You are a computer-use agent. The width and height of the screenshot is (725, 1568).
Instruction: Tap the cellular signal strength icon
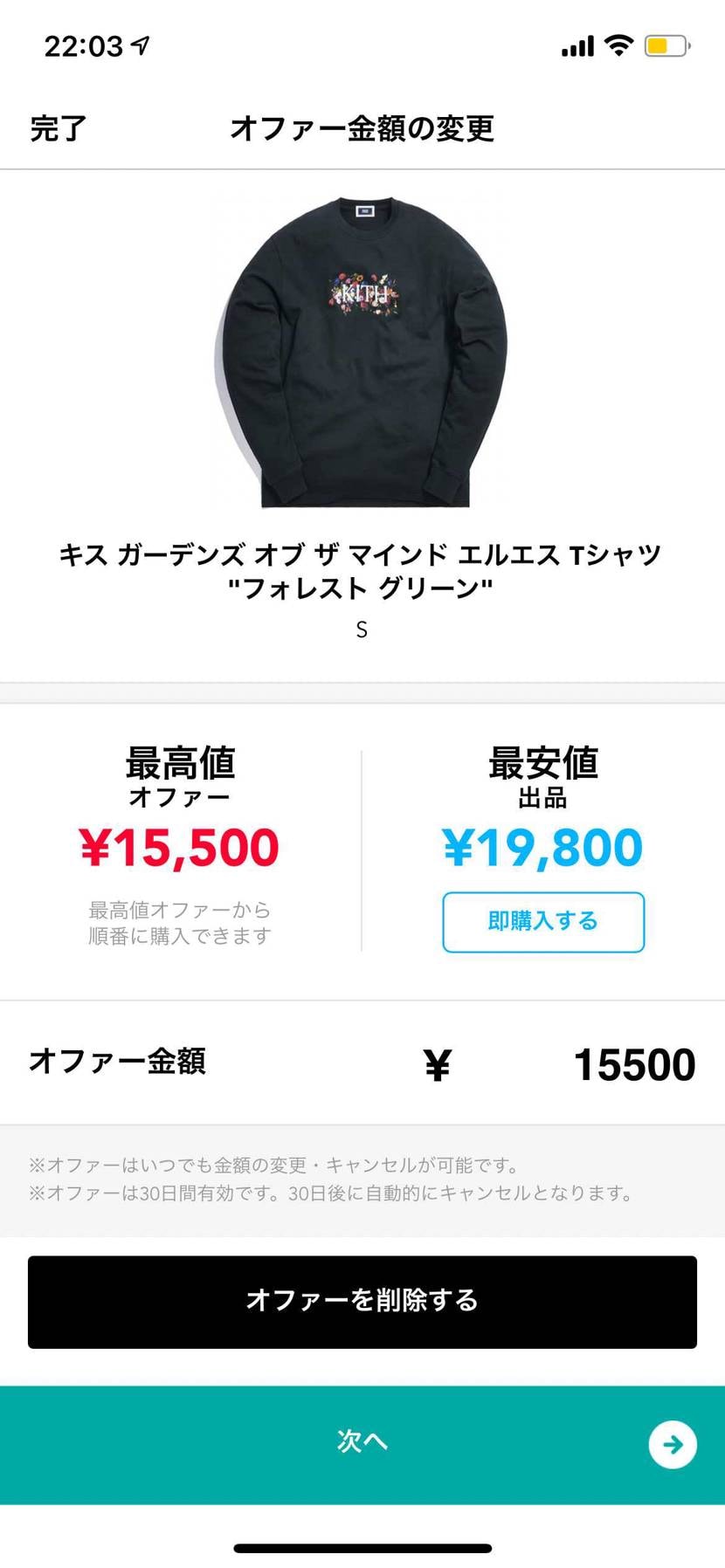577,44
